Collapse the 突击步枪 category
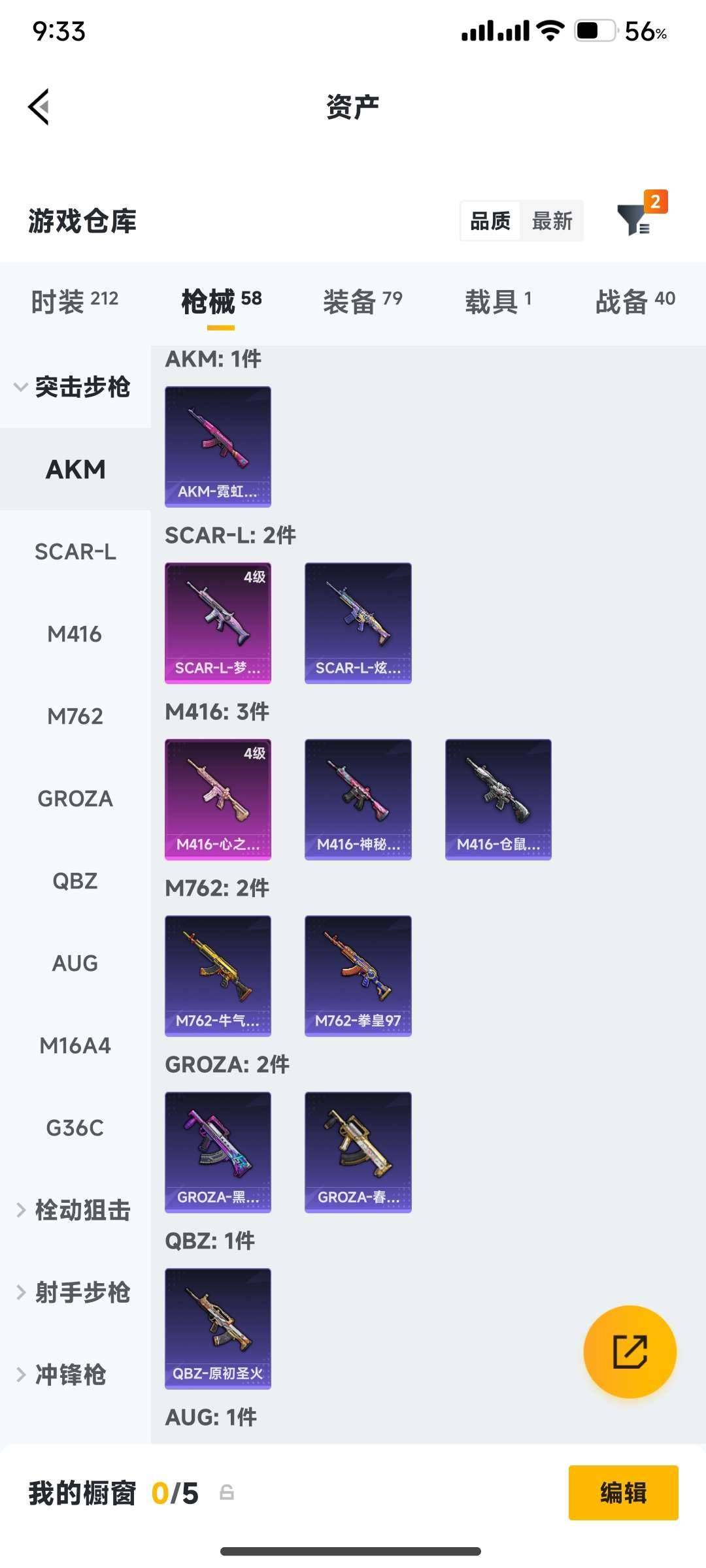The width and height of the screenshot is (706, 1568). pos(72,387)
